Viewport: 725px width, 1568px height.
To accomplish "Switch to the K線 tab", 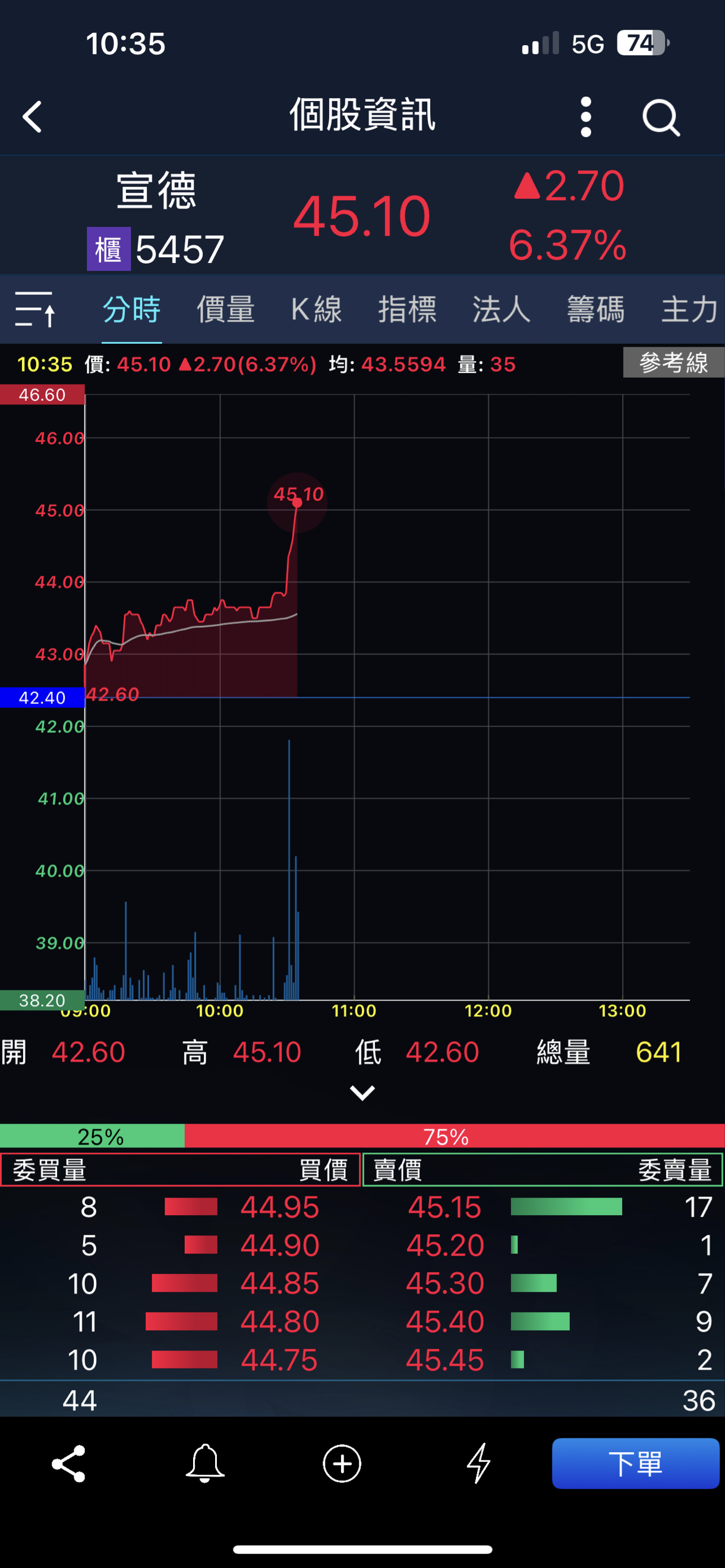I will point(316,309).
